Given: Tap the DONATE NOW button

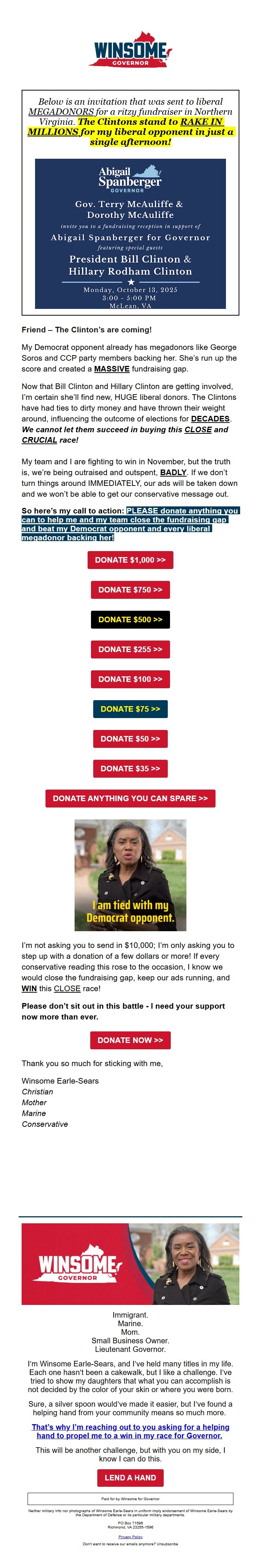Looking at the screenshot, I should tap(130, 1040).
